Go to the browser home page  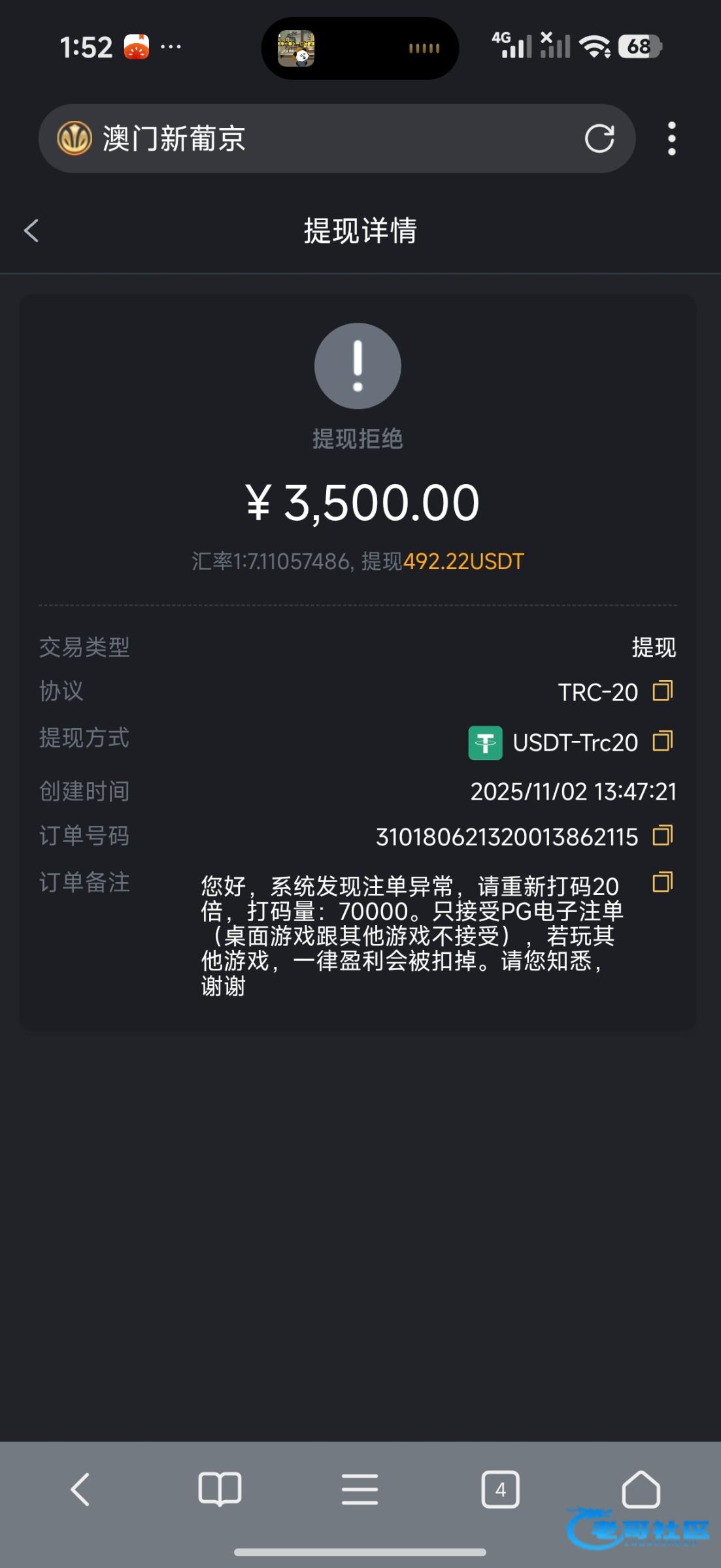point(641,1490)
